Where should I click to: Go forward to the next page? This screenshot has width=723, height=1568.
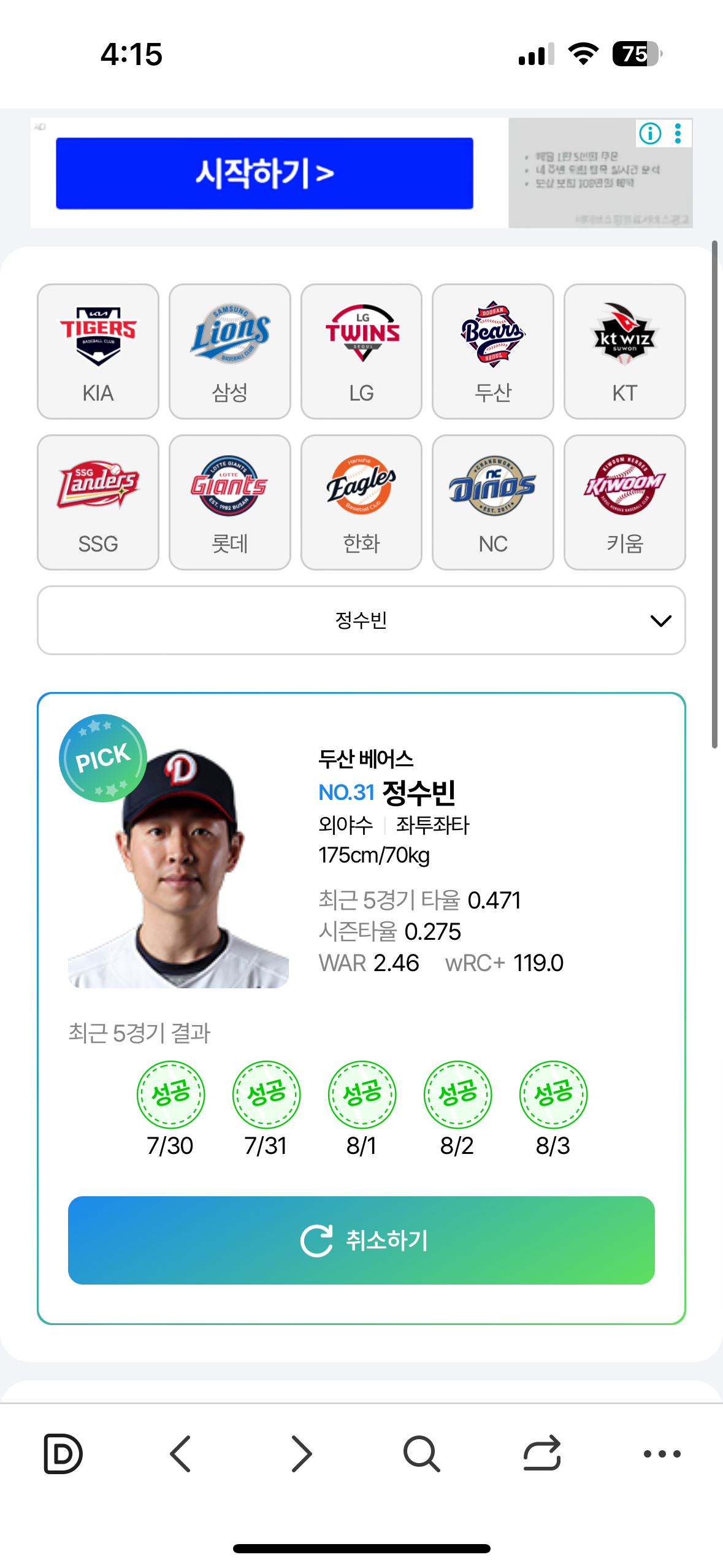(x=301, y=1453)
